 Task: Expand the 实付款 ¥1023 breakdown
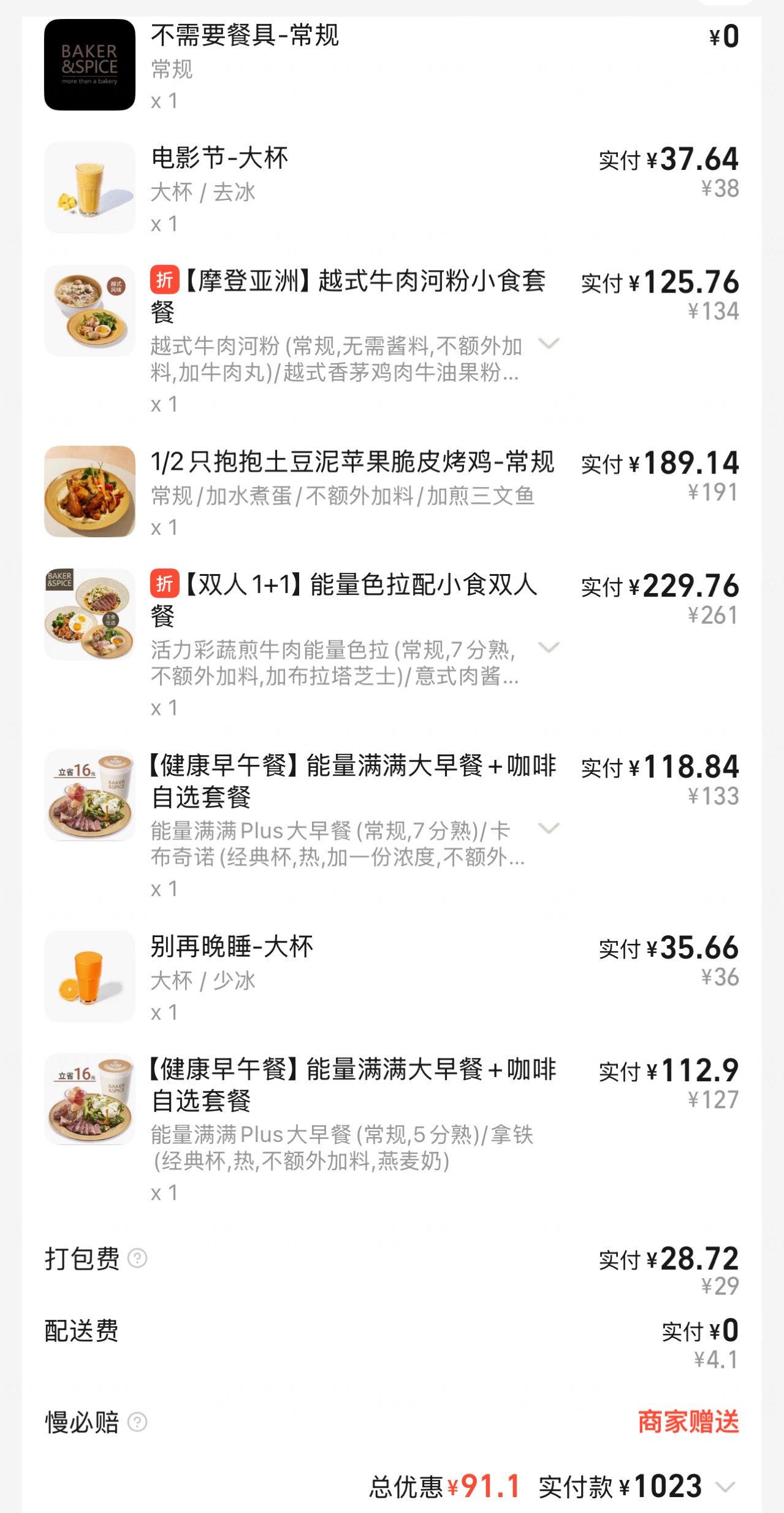click(725, 1487)
